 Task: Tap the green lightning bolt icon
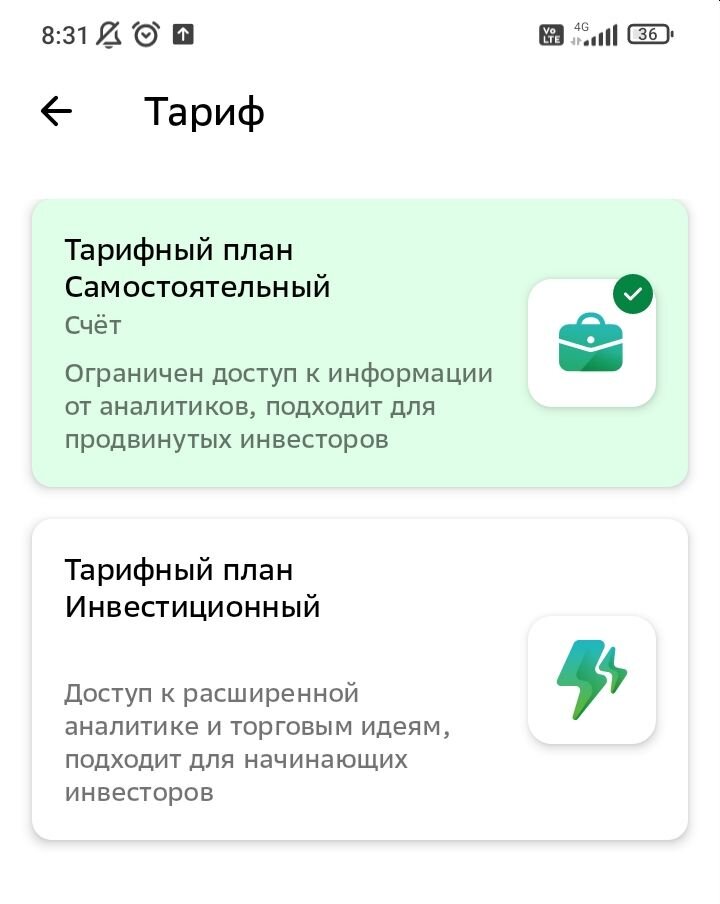(592, 679)
